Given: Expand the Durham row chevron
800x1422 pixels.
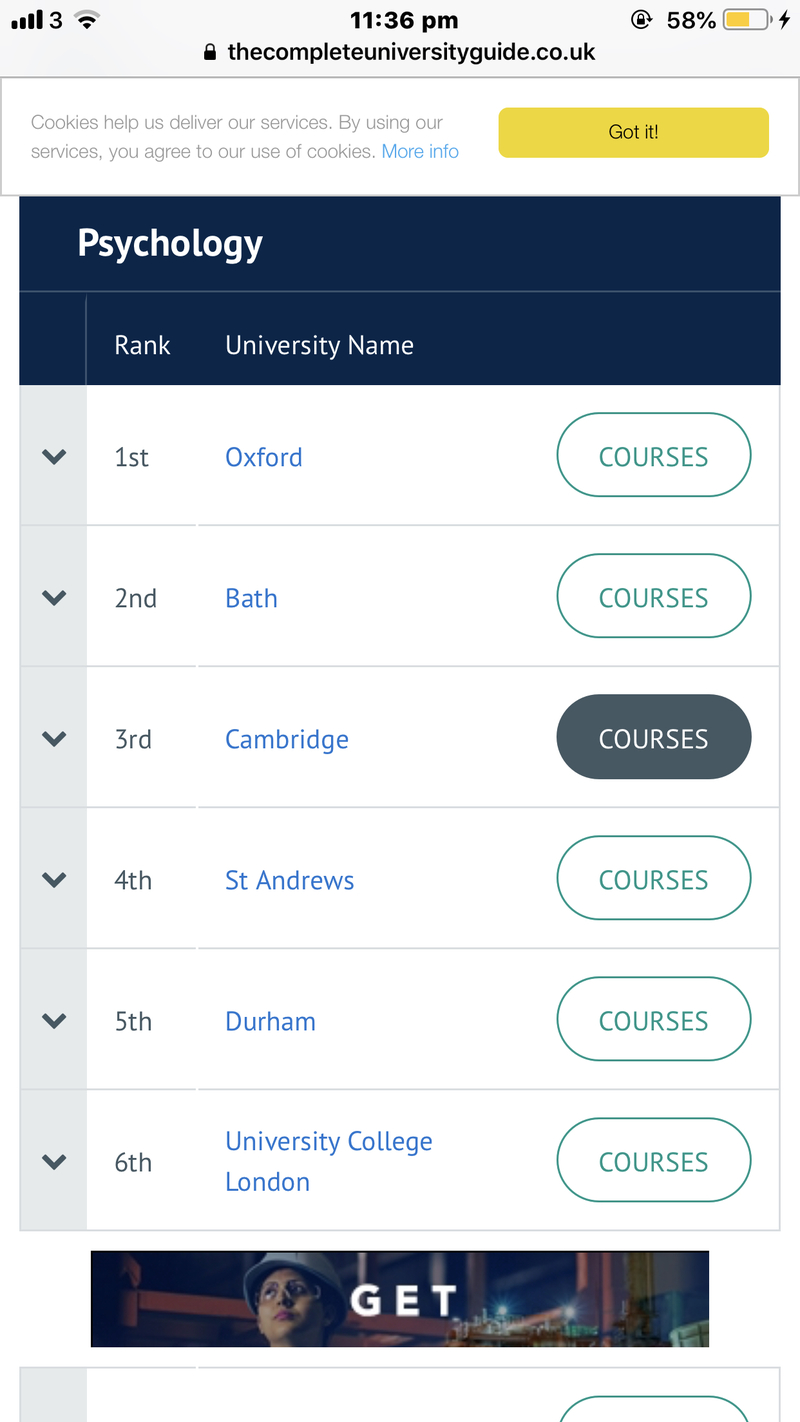Looking at the screenshot, I should click(54, 1020).
